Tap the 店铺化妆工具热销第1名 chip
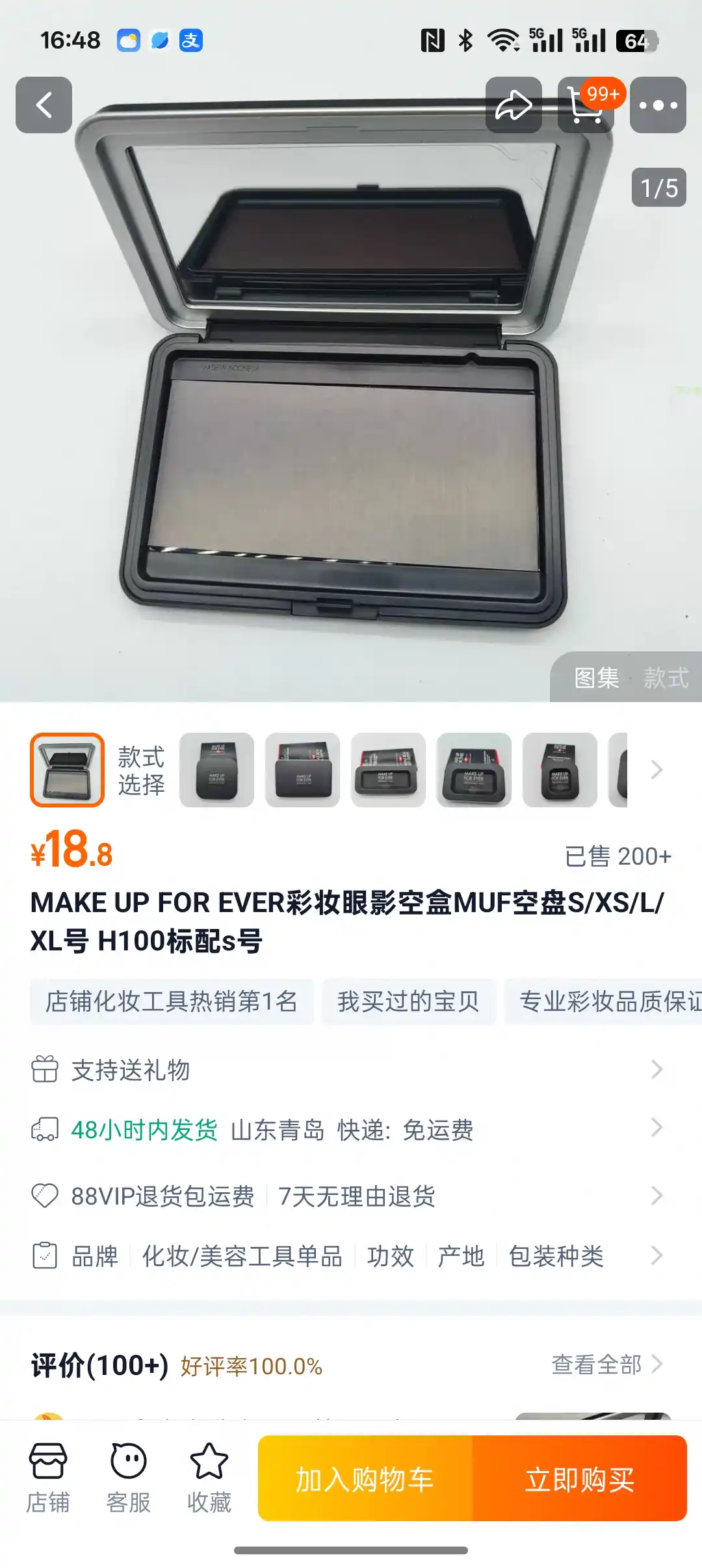The width and height of the screenshot is (702, 1568). pyautogui.click(x=172, y=1001)
